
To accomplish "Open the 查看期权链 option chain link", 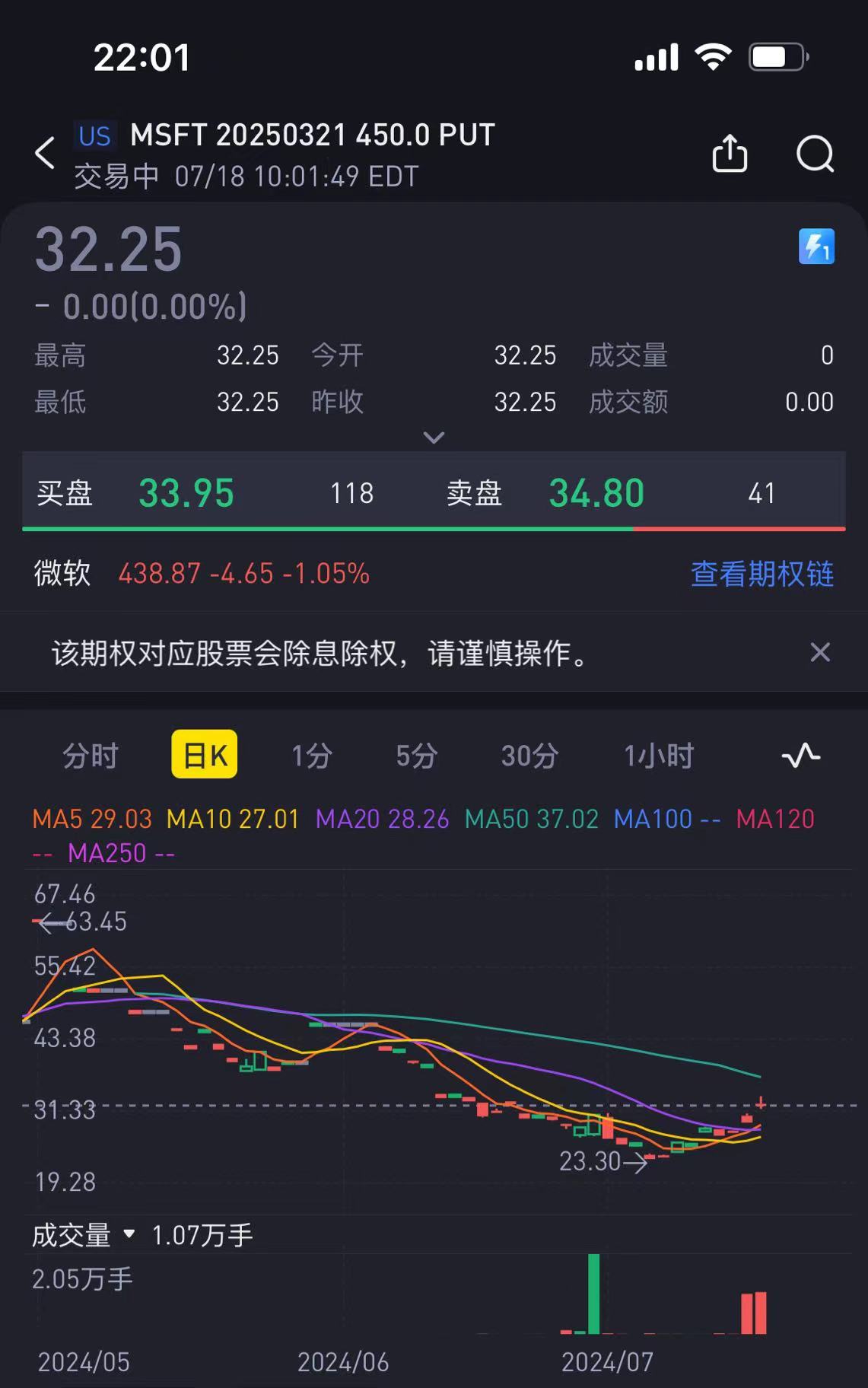I will [761, 574].
